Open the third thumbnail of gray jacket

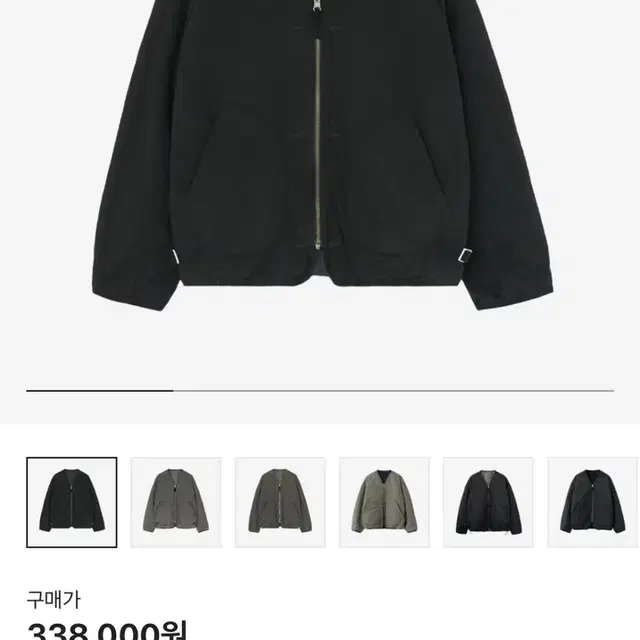pyautogui.click(x=280, y=503)
